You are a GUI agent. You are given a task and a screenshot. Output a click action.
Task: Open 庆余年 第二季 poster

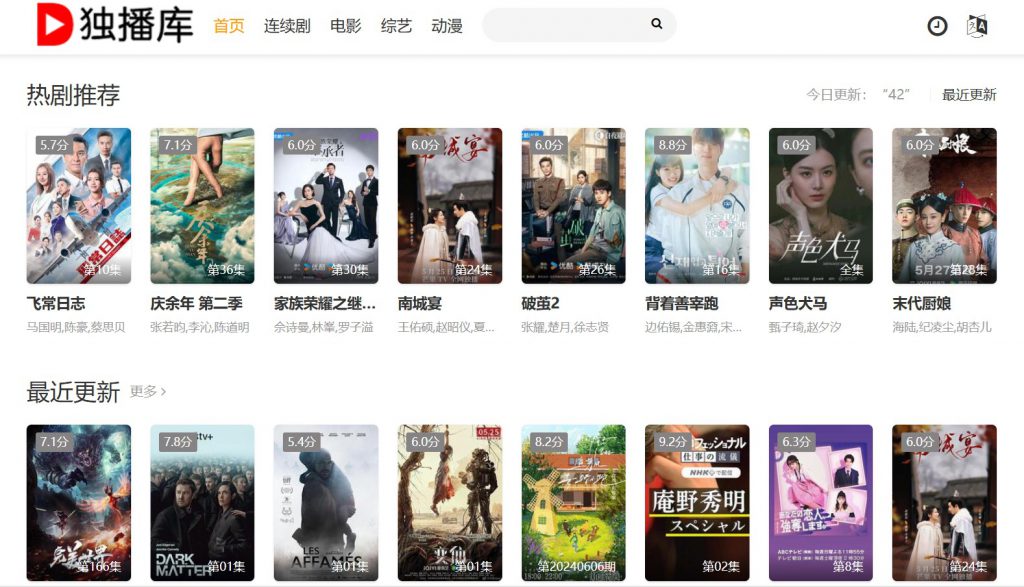pyautogui.click(x=202, y=206)
